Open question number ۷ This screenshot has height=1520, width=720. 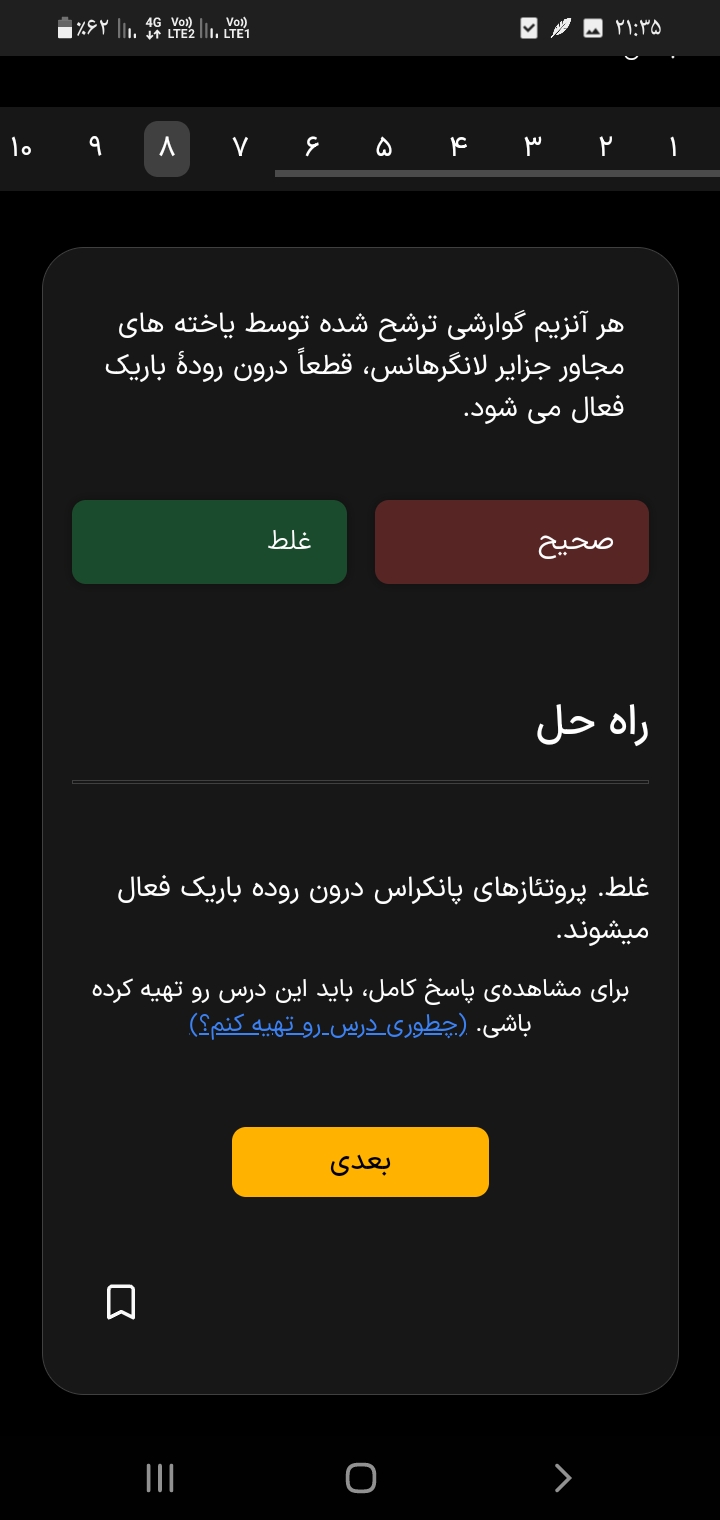tap(239, 148)
